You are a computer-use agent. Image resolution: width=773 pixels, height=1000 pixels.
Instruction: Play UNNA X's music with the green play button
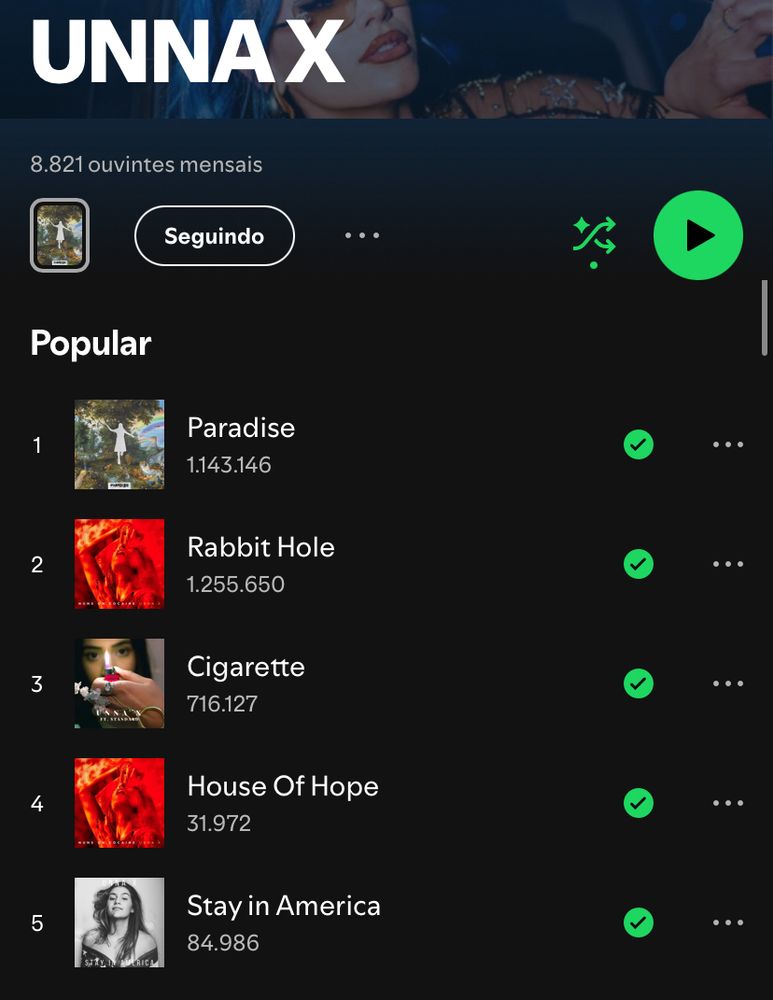[698, 235]
